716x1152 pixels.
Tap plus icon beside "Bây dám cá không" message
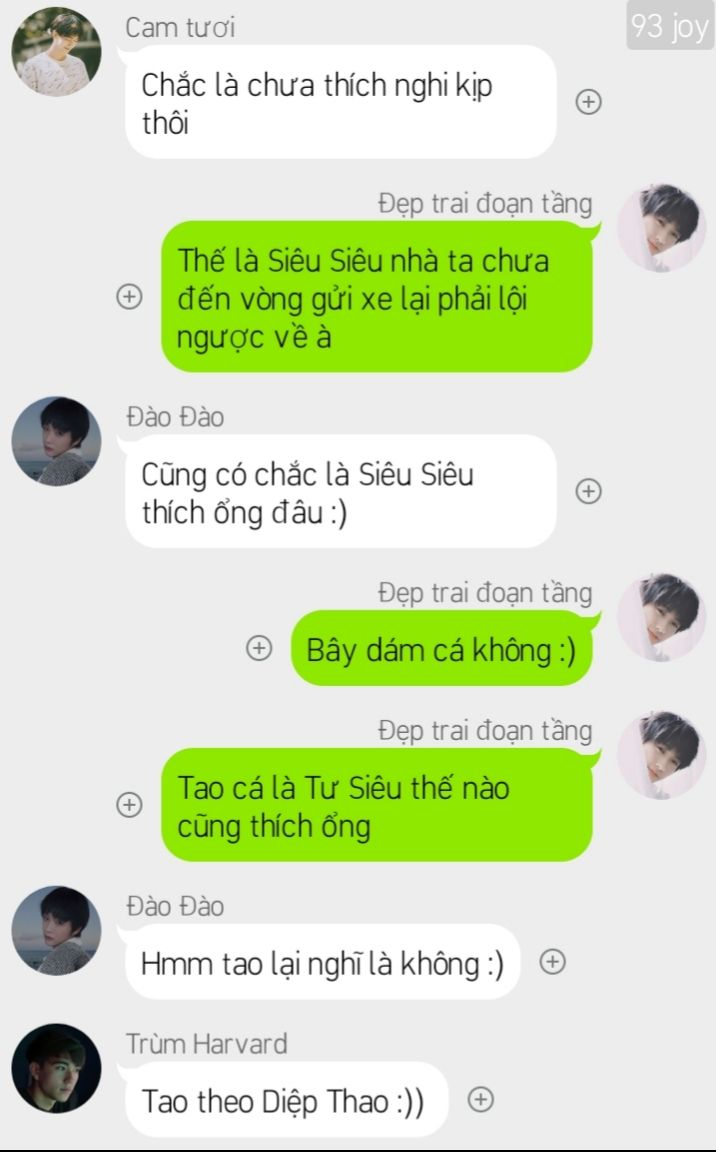[258, 648]
